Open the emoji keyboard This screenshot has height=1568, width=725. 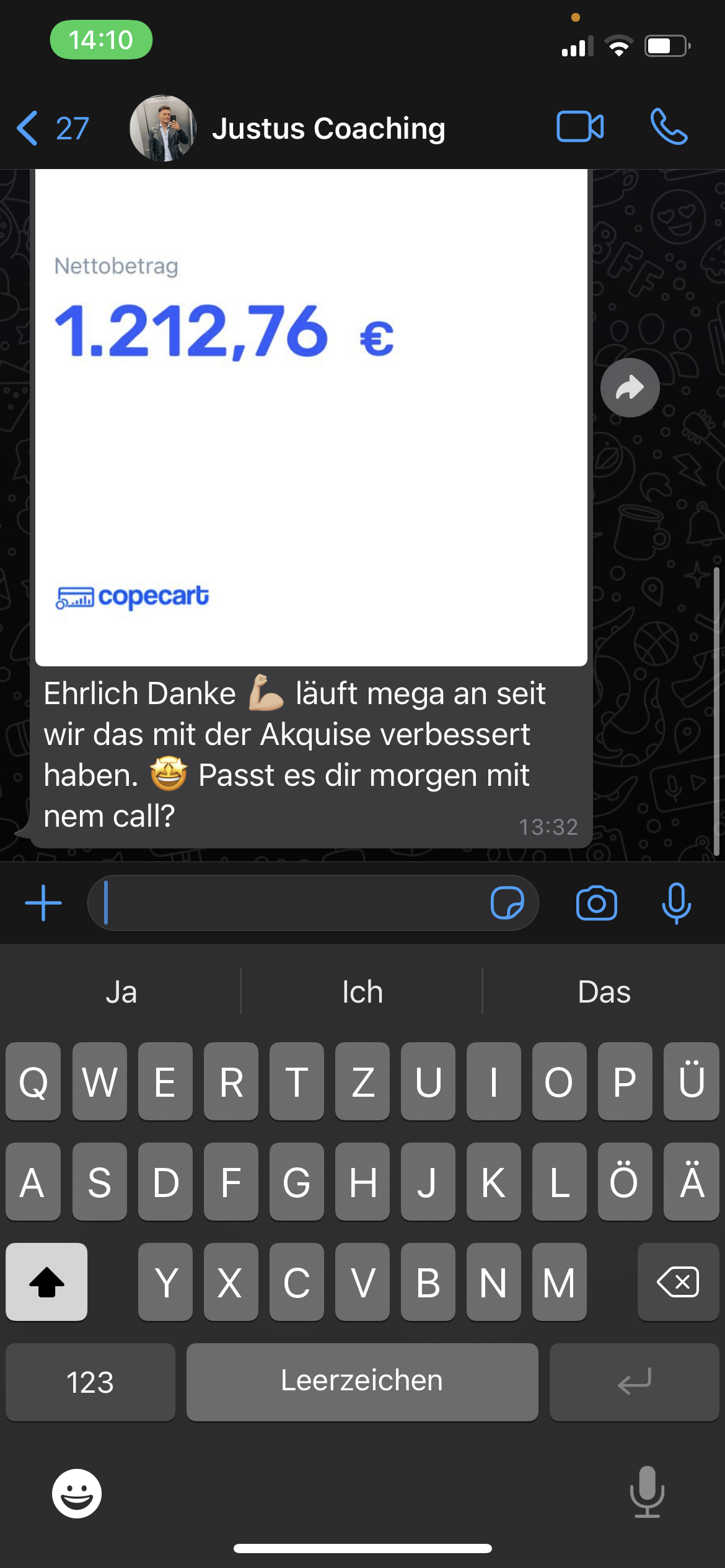[77, 1493]
